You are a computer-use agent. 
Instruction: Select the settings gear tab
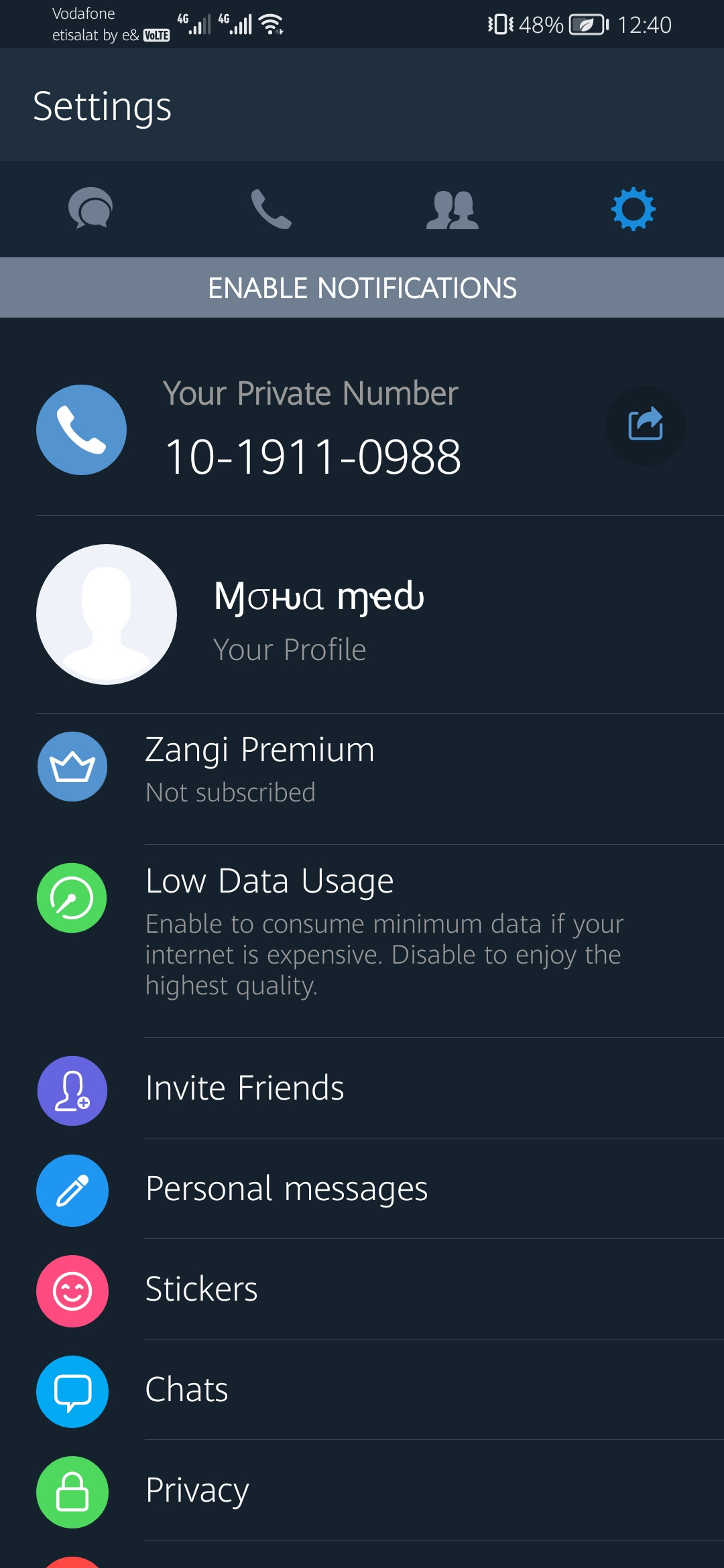[633, 208]
